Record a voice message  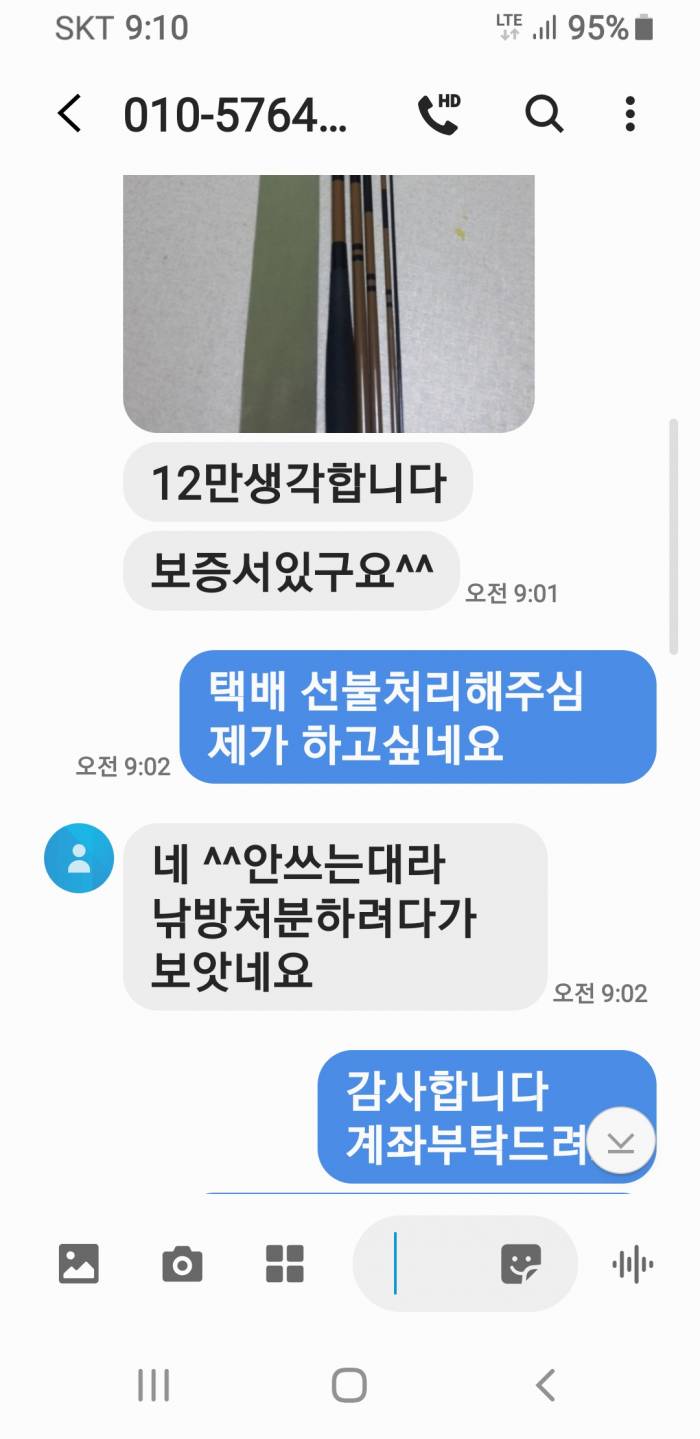tap(632, 1264)
